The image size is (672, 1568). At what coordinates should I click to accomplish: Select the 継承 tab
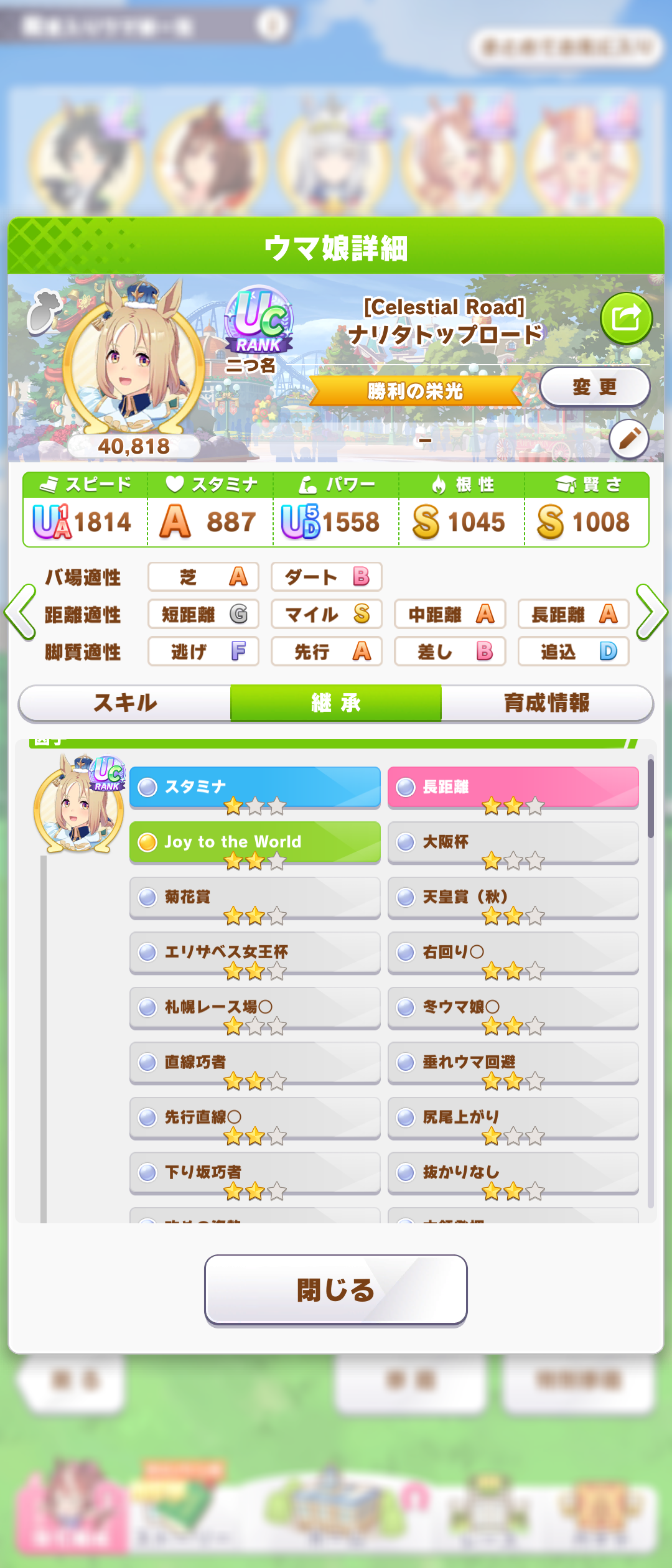(x=336, y=703)
